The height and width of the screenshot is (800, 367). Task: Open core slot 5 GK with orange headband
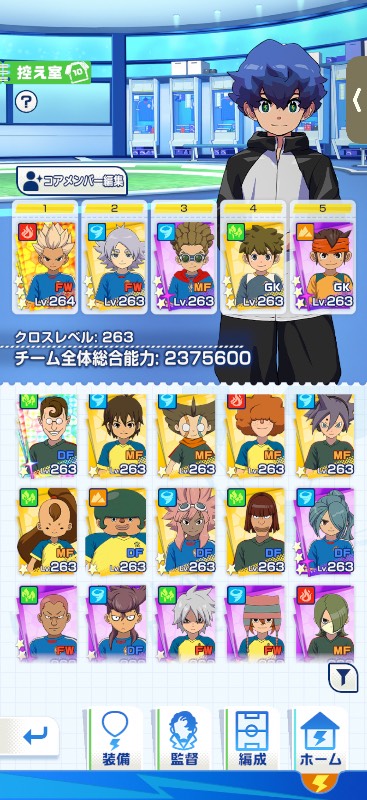click(323, 257)
